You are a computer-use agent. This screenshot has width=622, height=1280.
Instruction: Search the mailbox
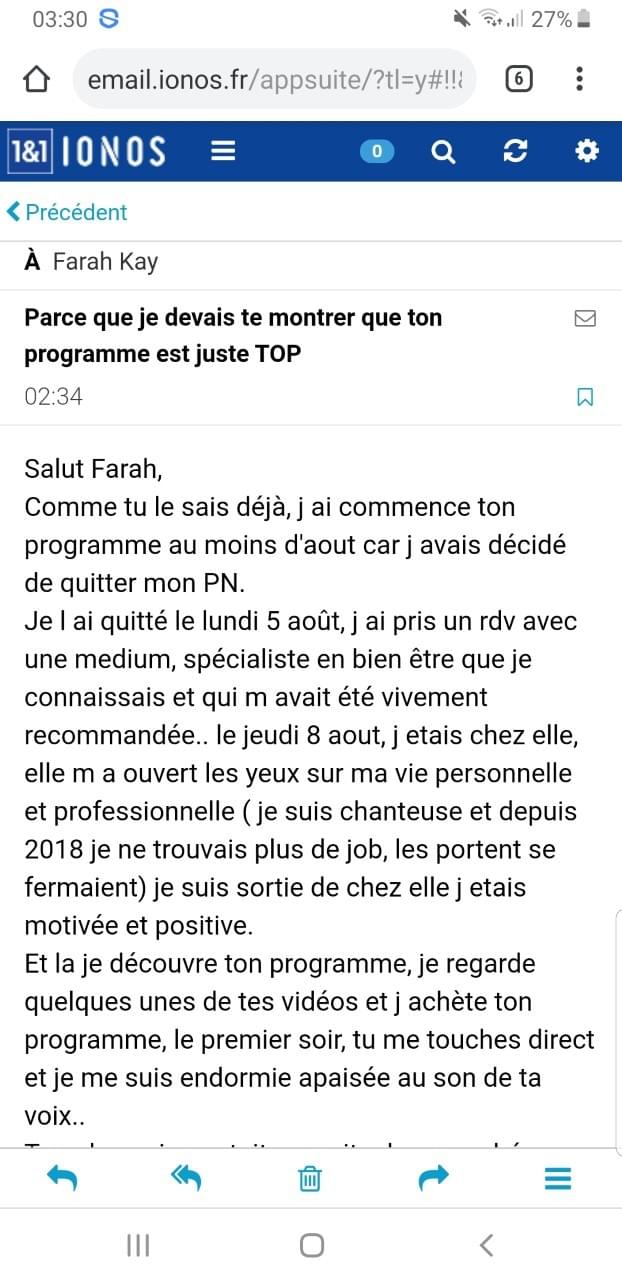click(442, 152)
